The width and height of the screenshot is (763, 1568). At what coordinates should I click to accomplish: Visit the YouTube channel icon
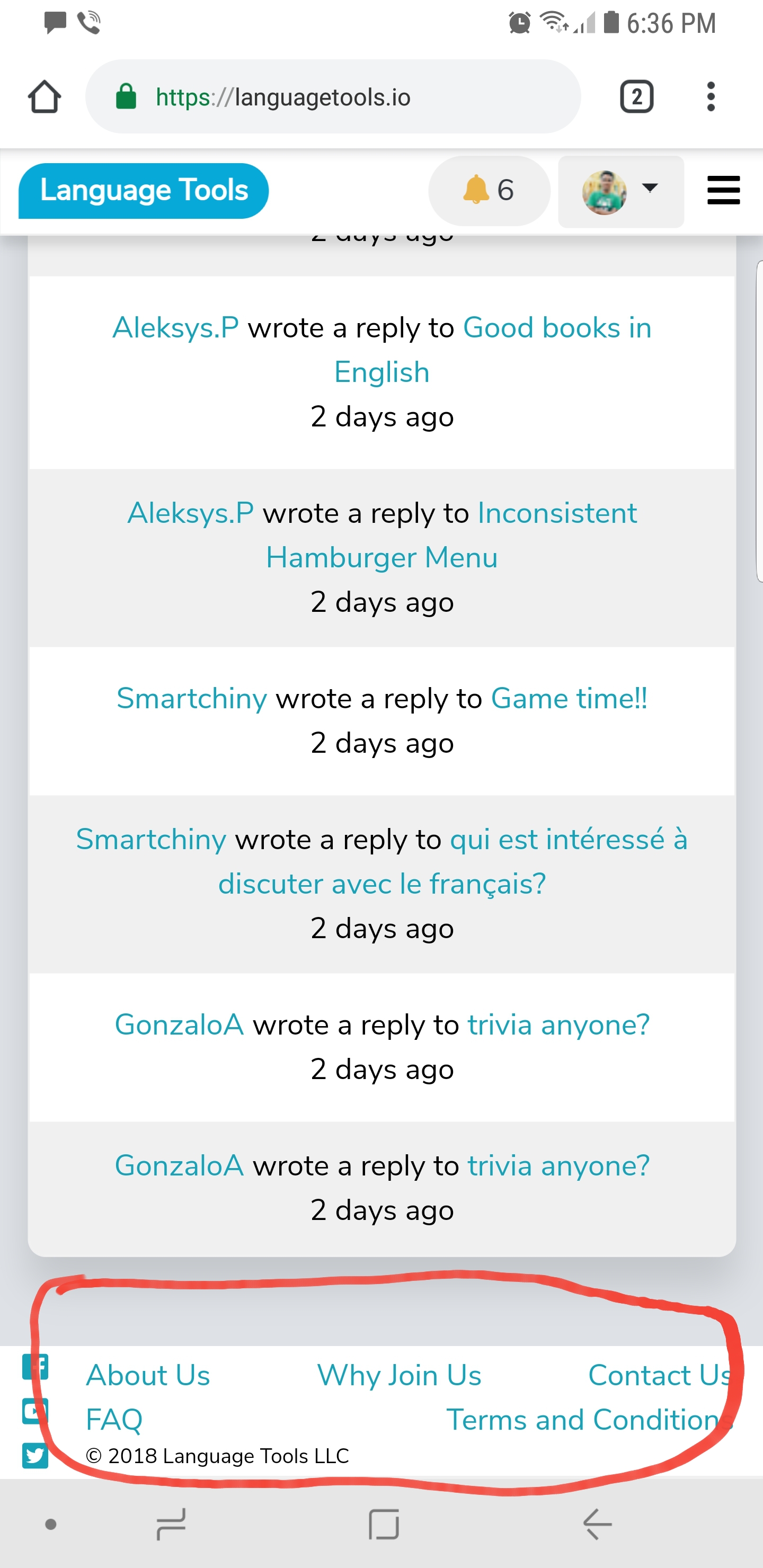coord(35,1412)
